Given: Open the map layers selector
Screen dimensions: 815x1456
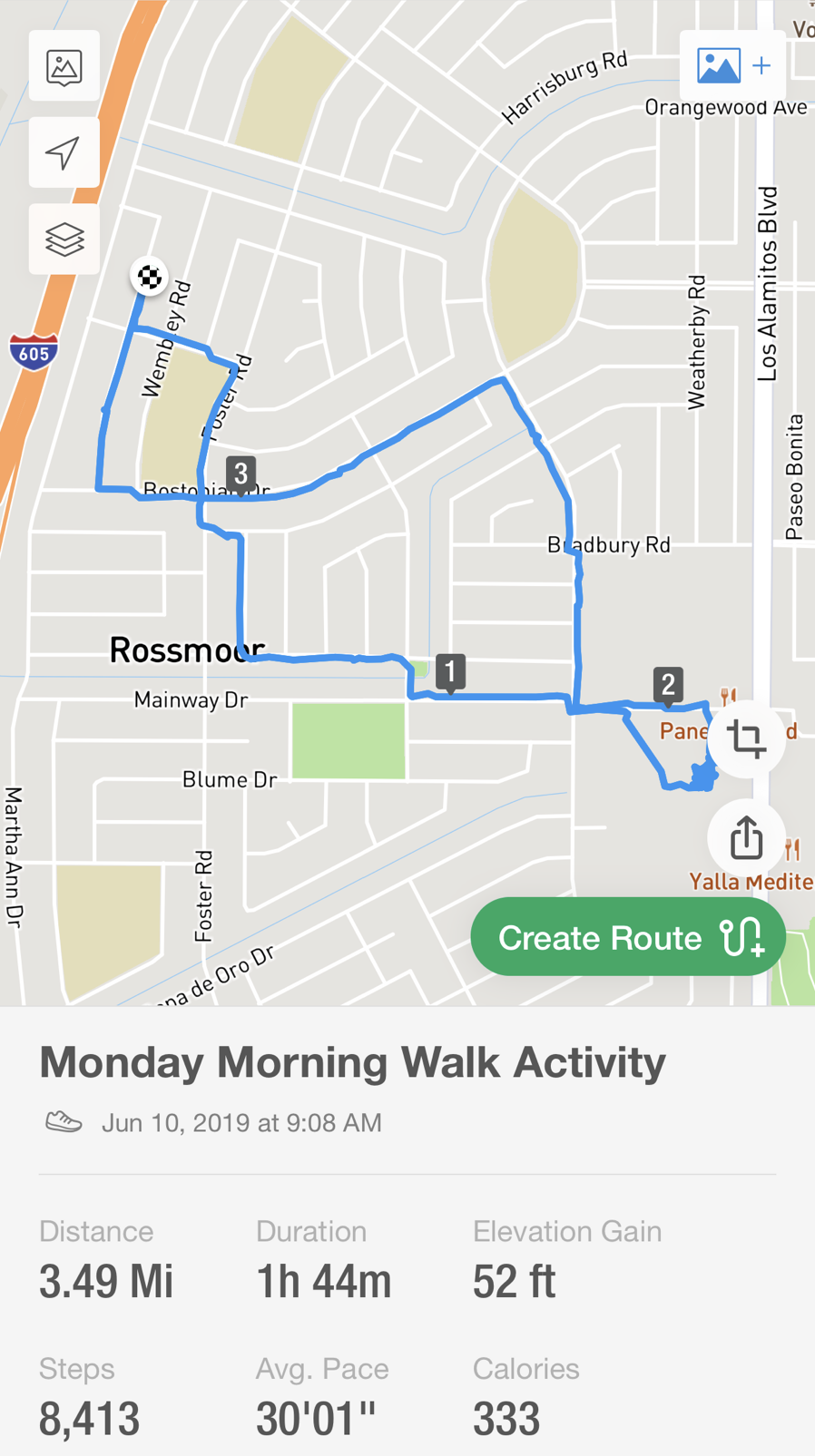Looking at the screenshot, I should [64, 239].
